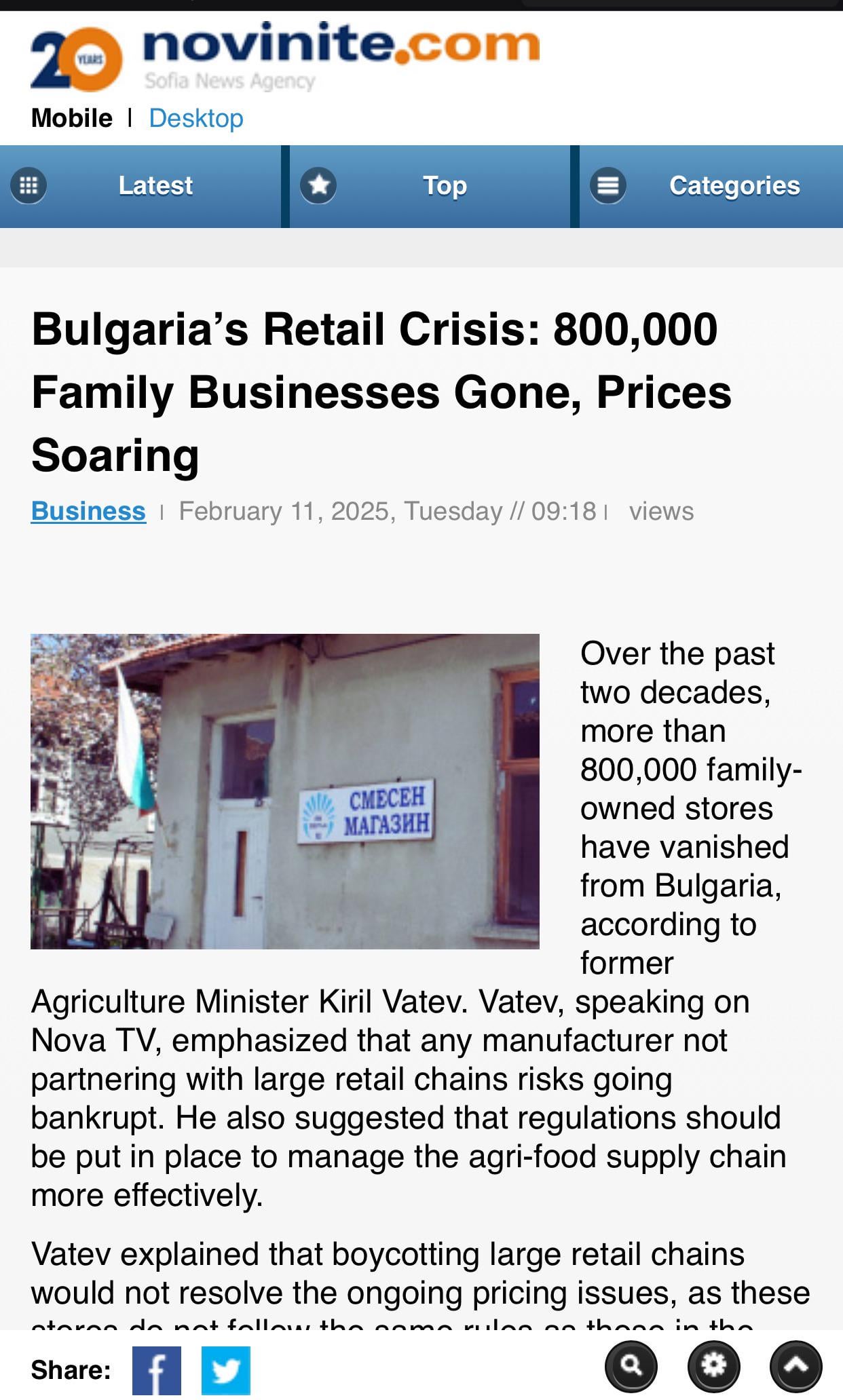843x1400 pixels.
Task: Share the article on Twitter
Action: tap(226, 1370)
